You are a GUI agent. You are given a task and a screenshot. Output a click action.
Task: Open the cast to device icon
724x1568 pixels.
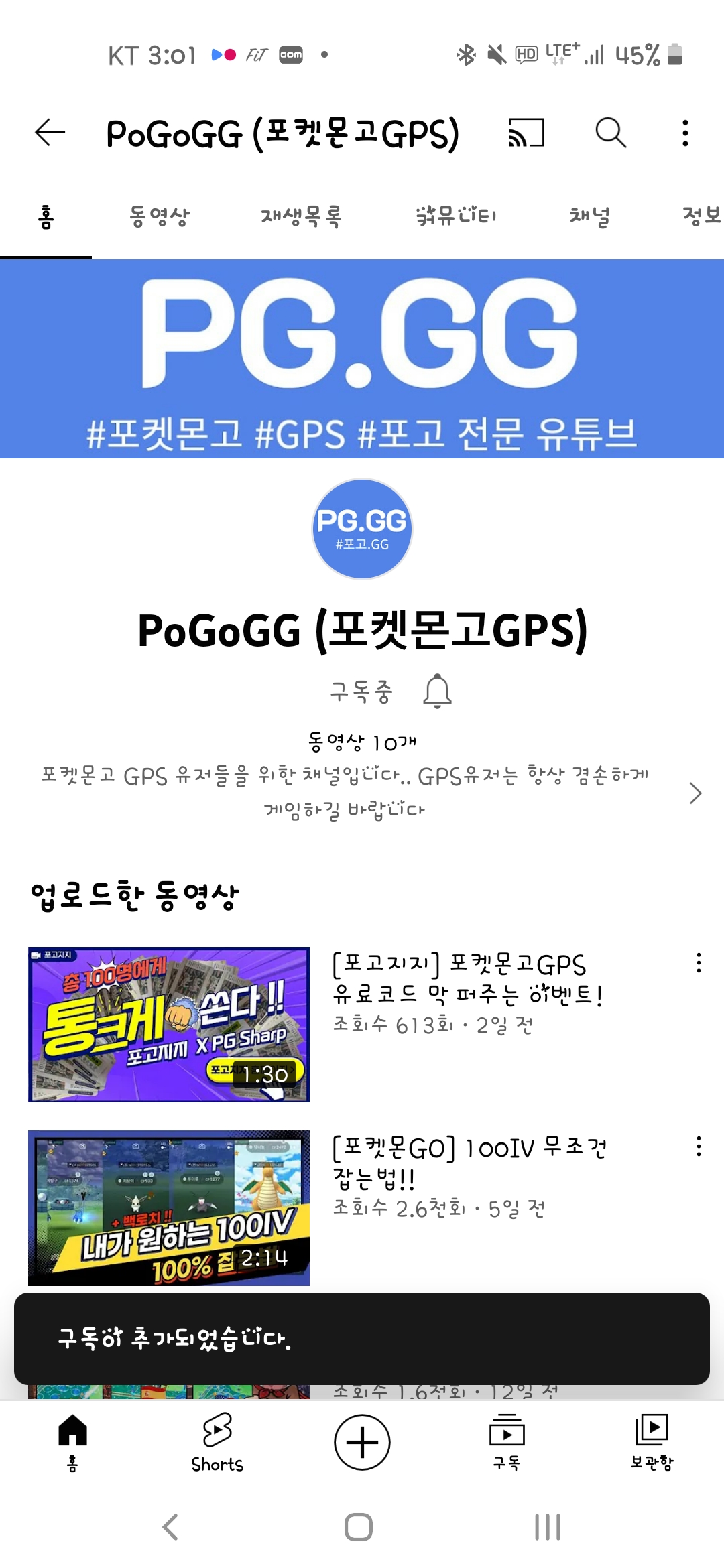tap(526, 132)
